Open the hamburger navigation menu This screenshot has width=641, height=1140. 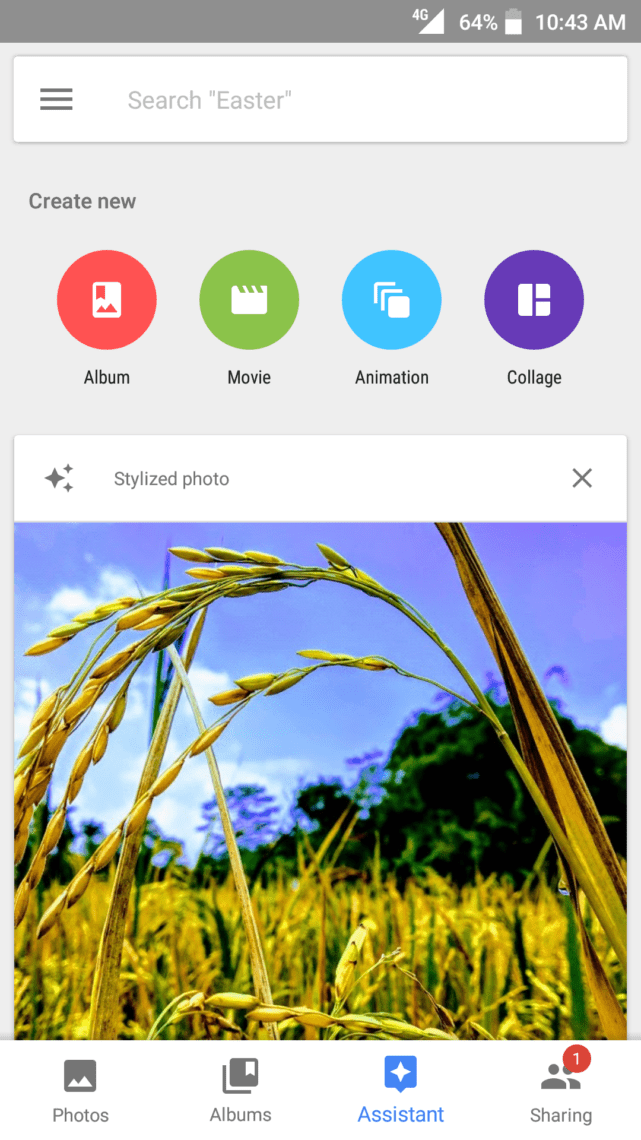tap(56, 100)
